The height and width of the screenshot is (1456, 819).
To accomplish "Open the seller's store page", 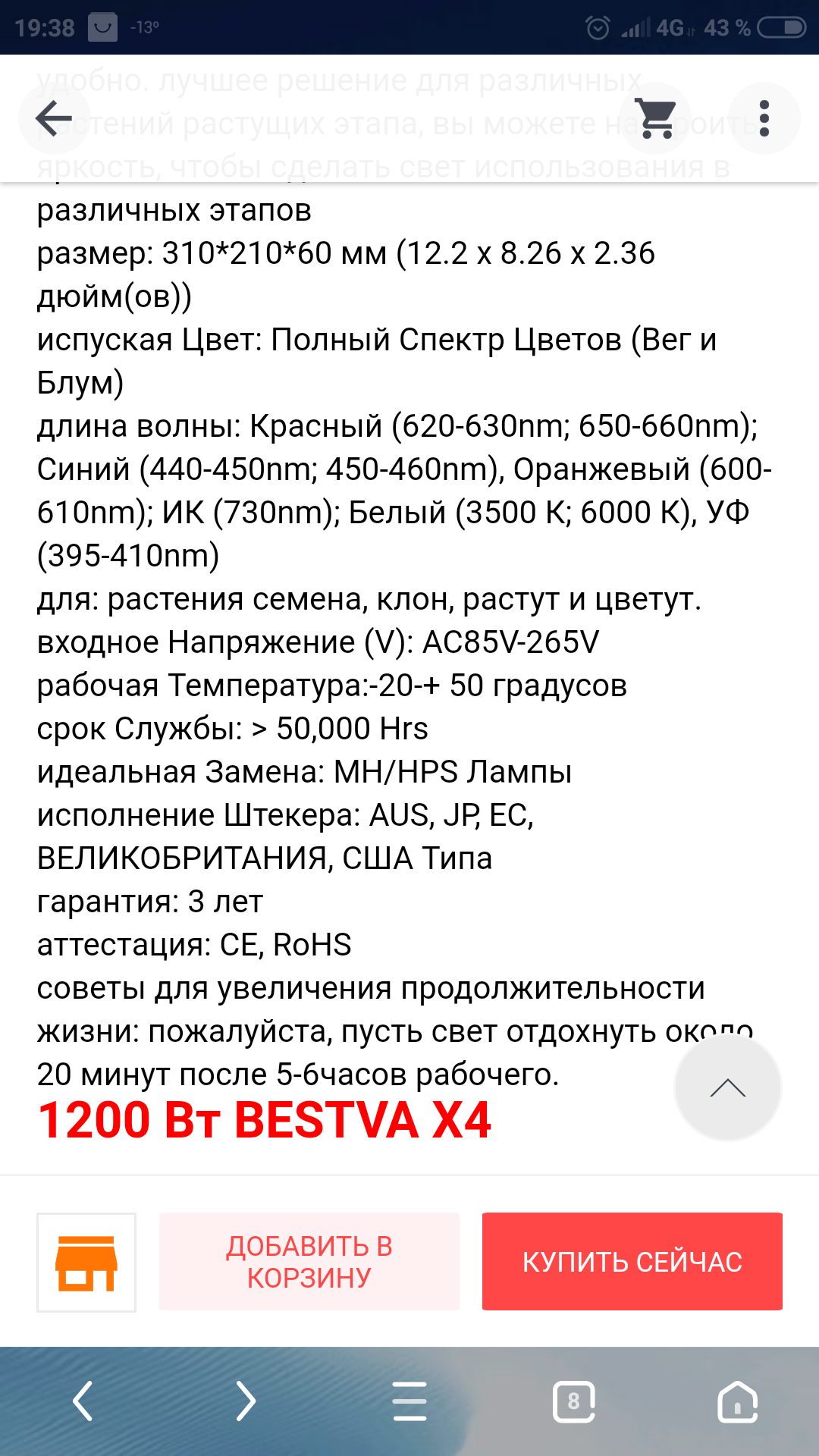I will pyautogui.click(x=86, y=1262).
